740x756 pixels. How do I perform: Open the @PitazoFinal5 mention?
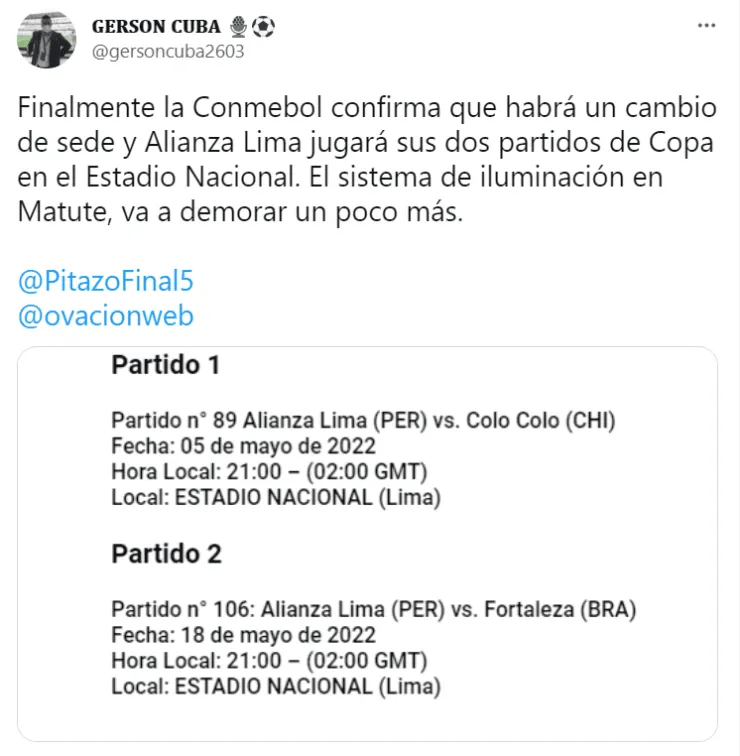coord(106,281)
